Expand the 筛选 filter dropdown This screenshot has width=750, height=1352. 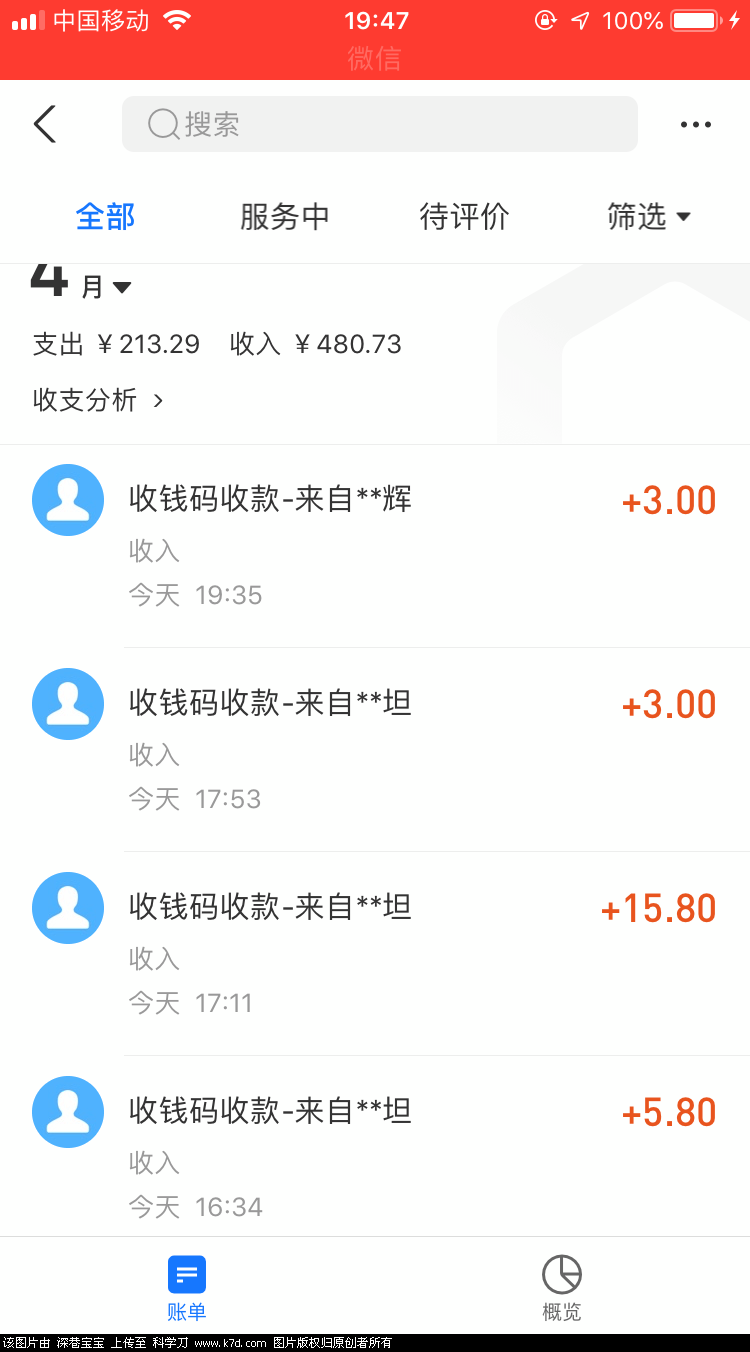(x=649, y=216)
